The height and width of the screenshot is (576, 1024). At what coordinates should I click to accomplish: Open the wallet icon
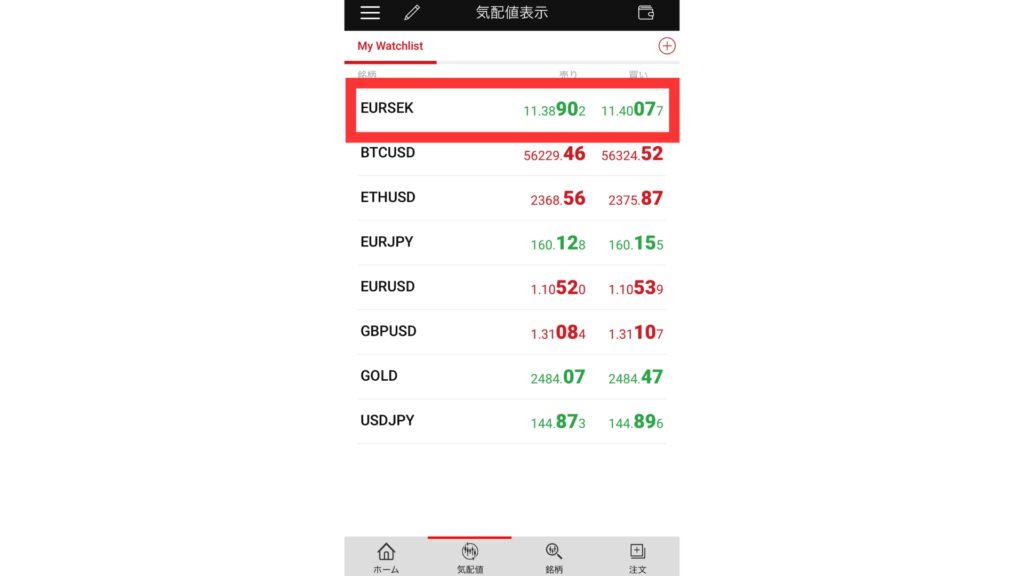pyautogui.click(x=646, y=13)
